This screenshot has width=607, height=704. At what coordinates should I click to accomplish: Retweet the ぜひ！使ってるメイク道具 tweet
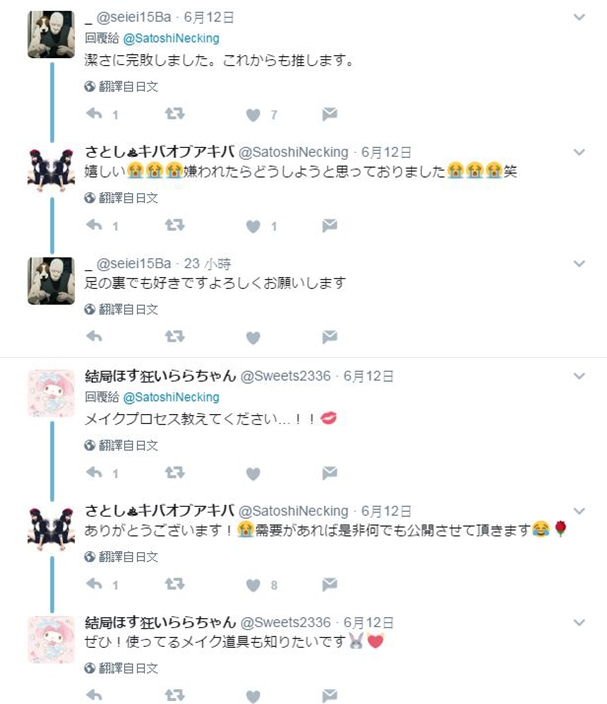[174, 696]
